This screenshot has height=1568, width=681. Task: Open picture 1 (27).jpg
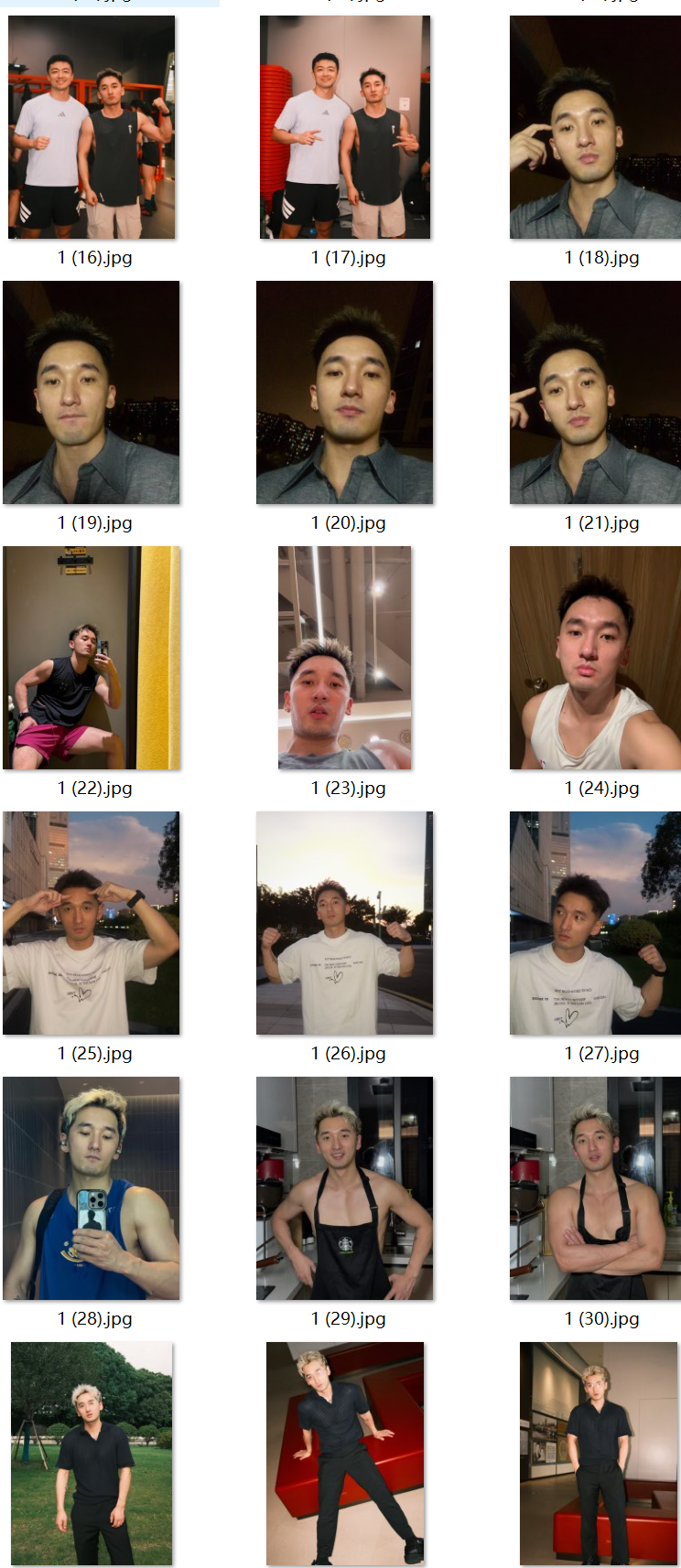[595, 924]
